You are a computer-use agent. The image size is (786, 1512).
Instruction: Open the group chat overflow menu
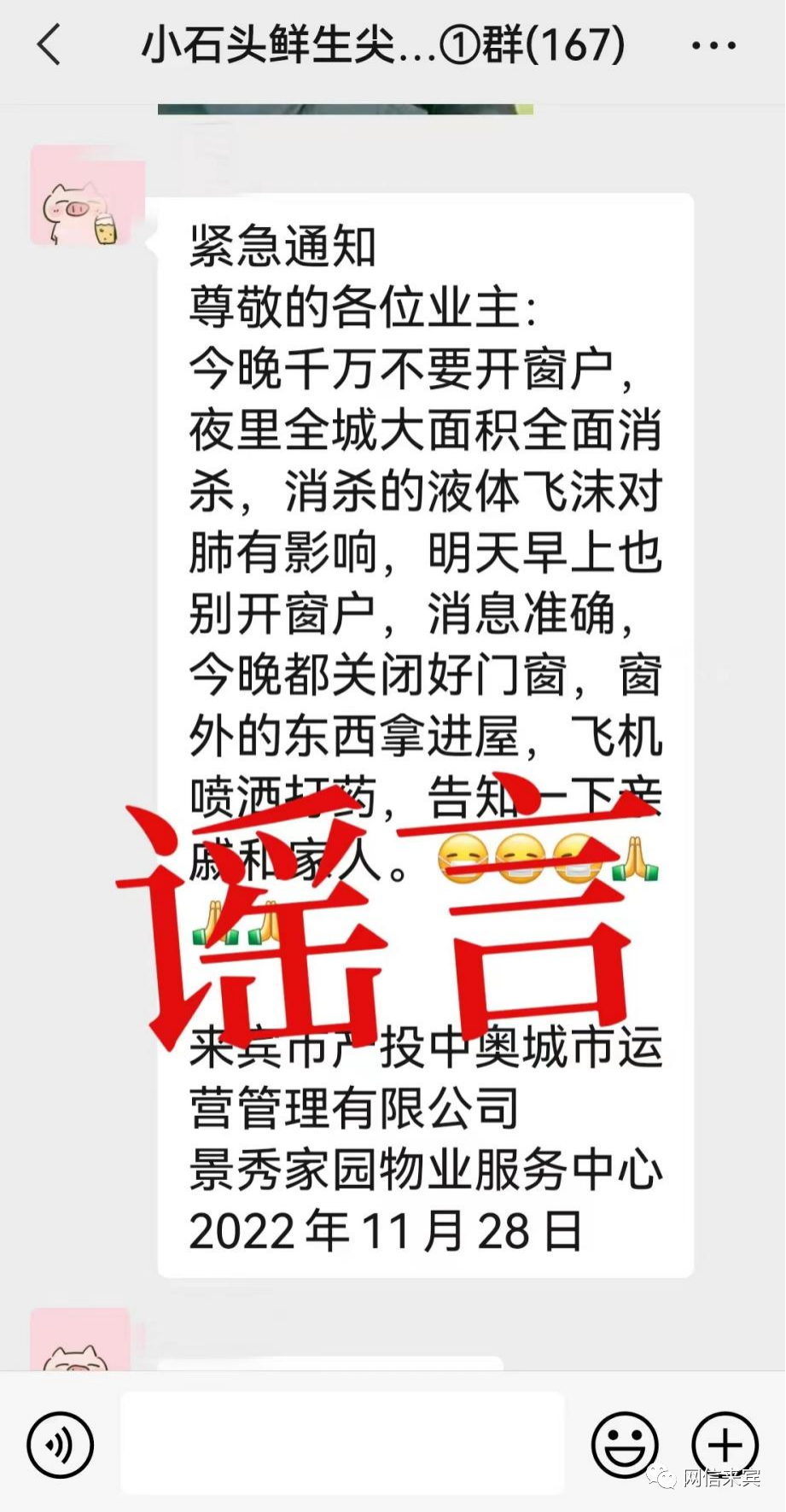point(713,45)
